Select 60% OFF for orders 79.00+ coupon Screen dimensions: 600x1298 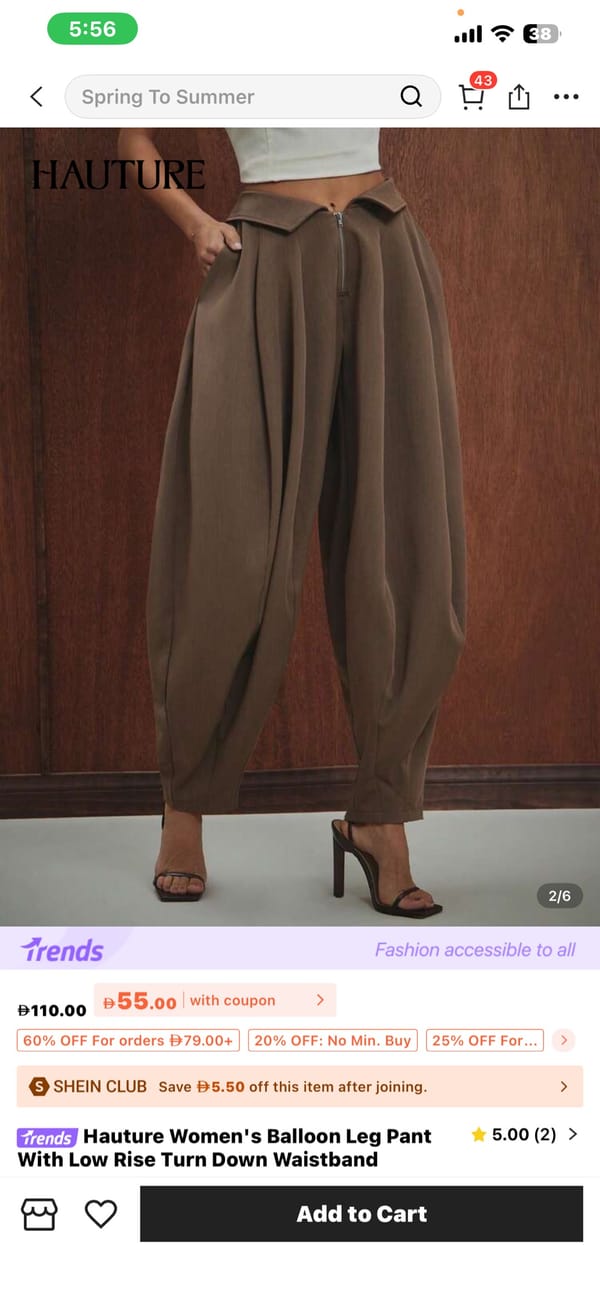128,1040
